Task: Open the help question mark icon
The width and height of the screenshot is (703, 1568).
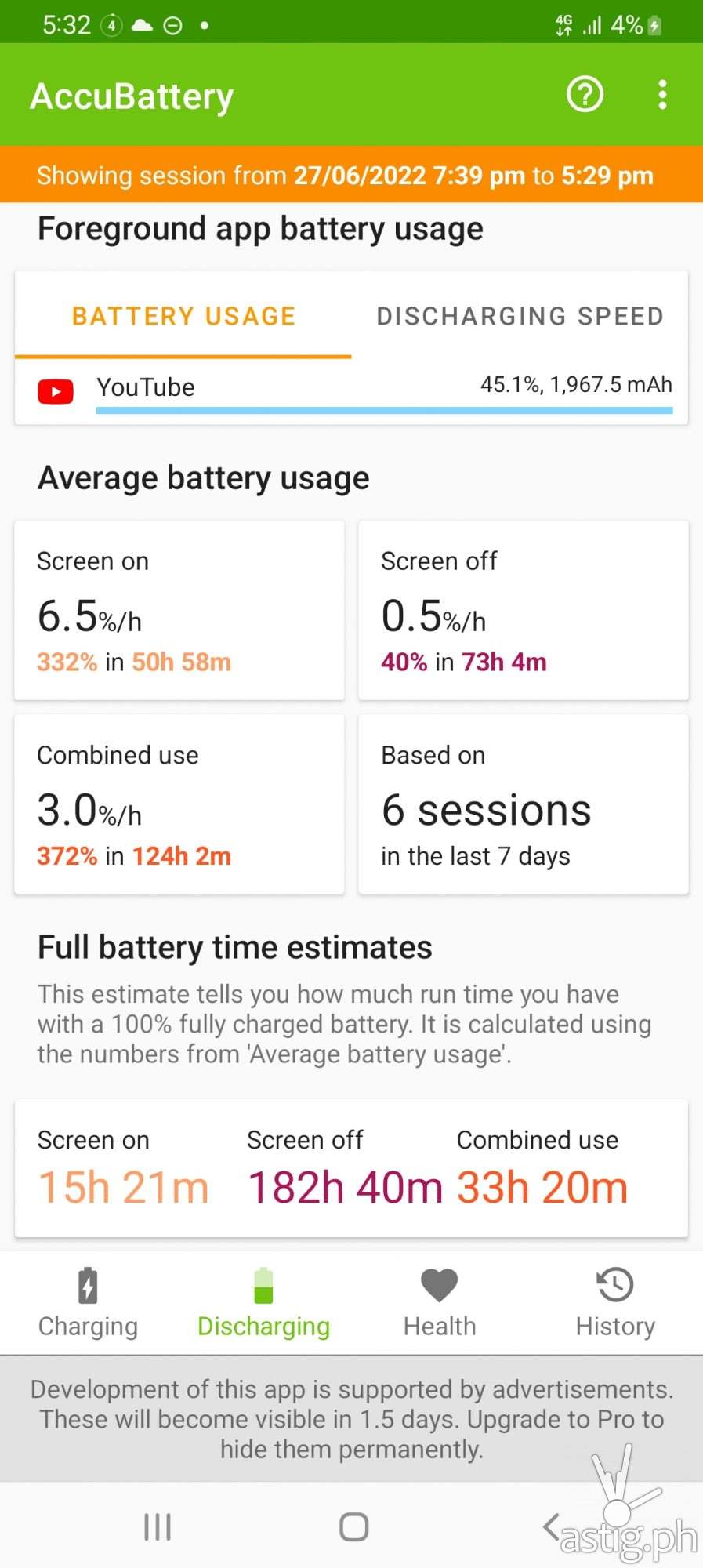Action: tap(585, 95)
